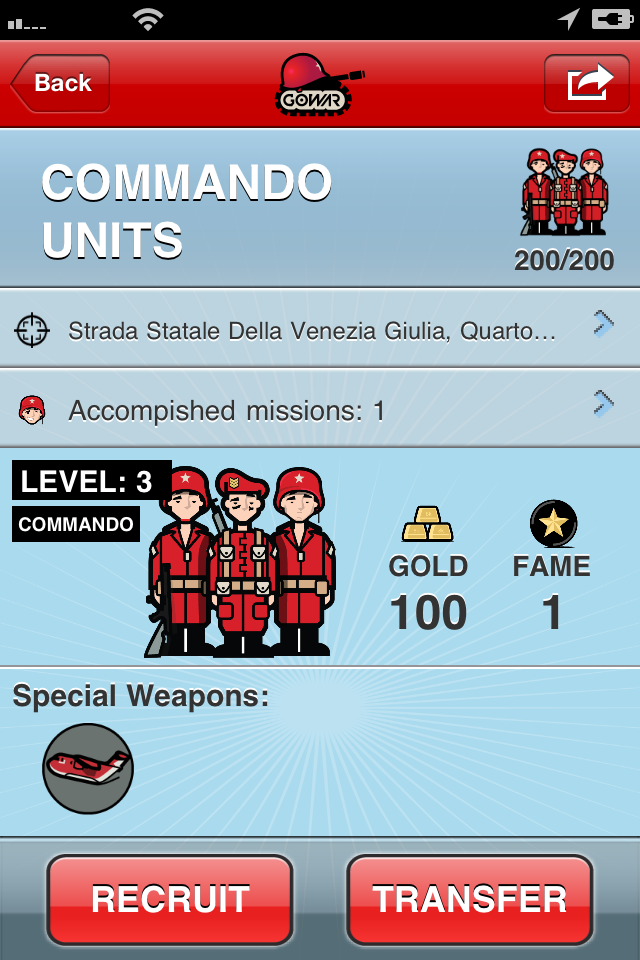Image resolution: width=640 pixels, height=960 pixels.
Task: Transfer the commando units
Action: [x=470, y=898]
